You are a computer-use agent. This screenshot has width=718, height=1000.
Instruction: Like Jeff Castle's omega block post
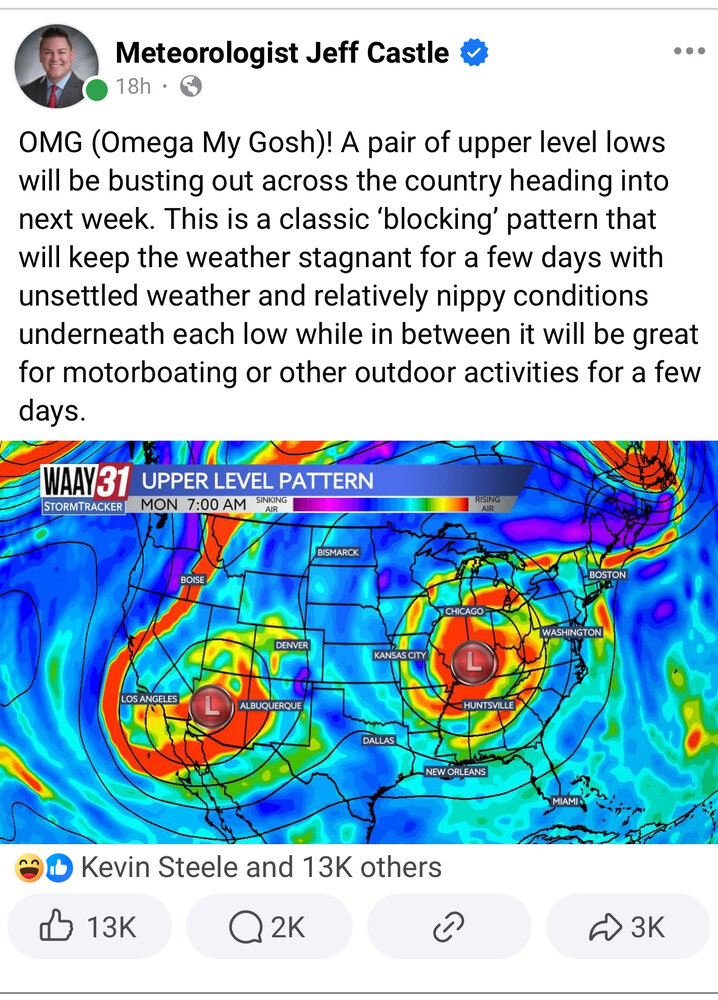coord(88,928)
